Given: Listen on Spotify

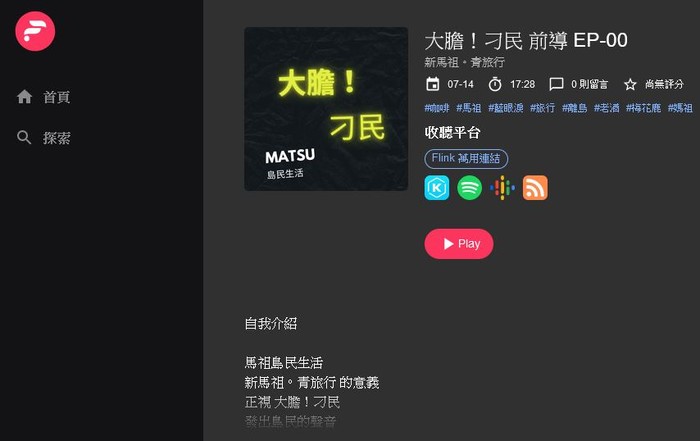Looking at the screenshot, I should coord(469,187).
